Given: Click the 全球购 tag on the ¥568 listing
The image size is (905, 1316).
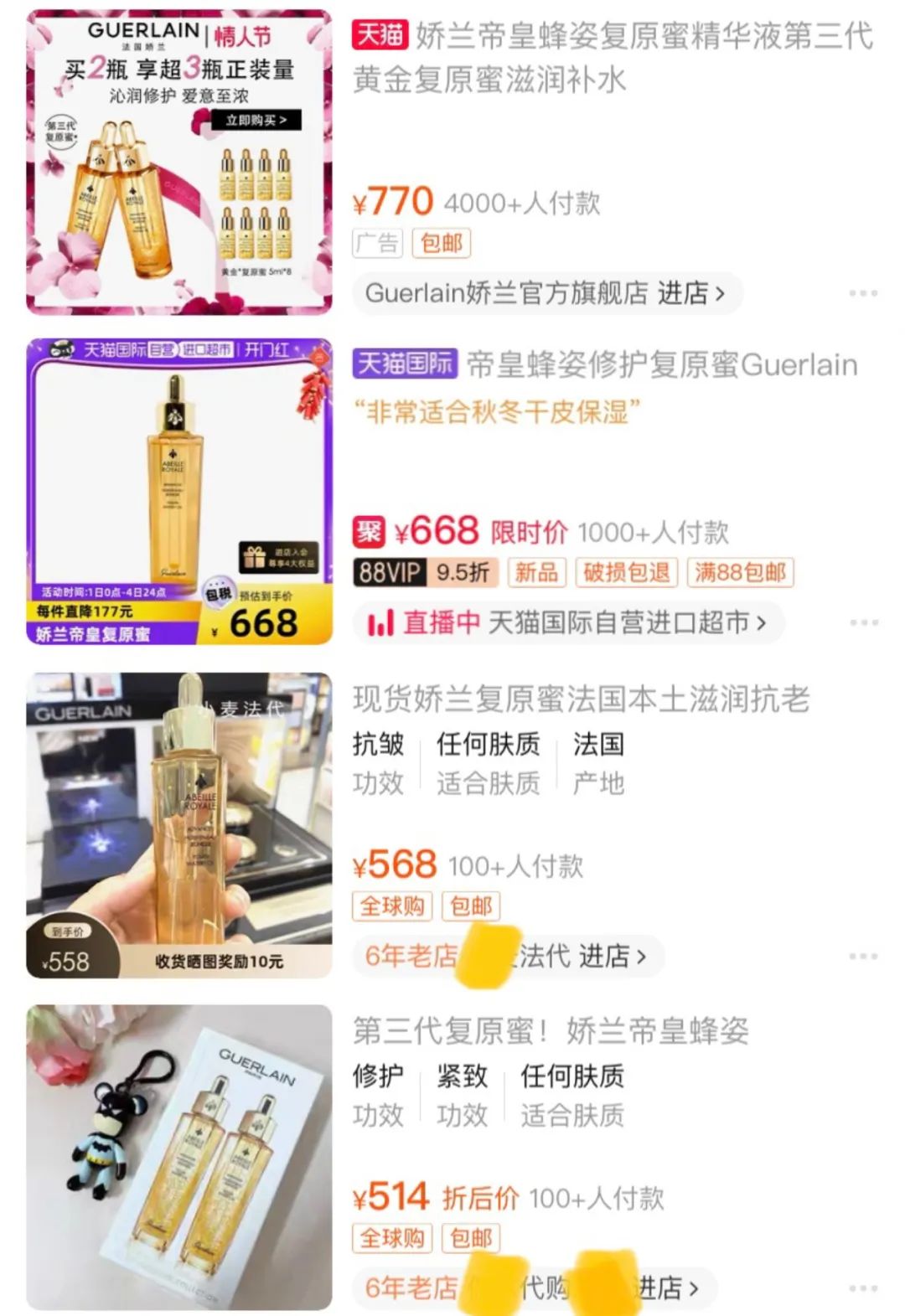Looking at the screenshot, I should click(393, 906).
